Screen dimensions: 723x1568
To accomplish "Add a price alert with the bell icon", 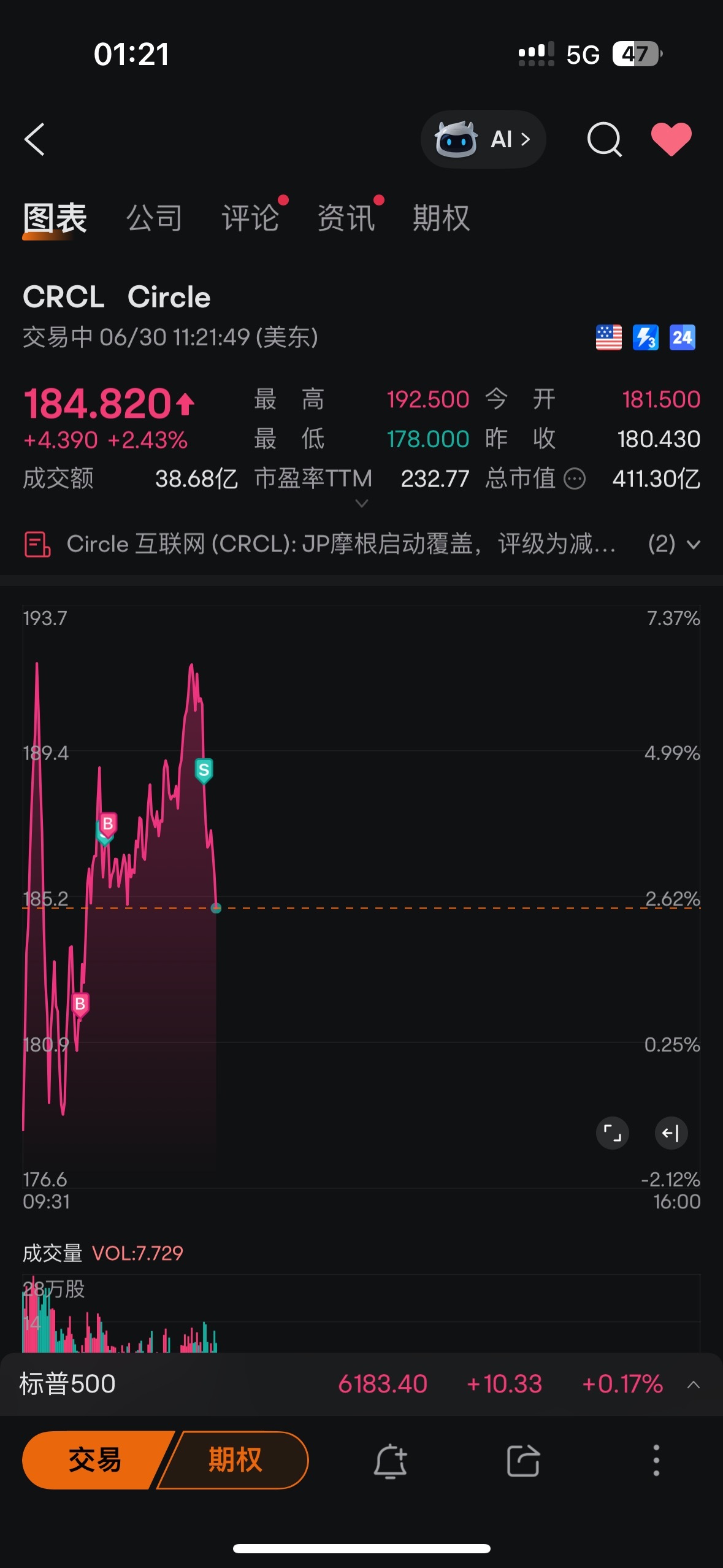I will pos(391,1461).
